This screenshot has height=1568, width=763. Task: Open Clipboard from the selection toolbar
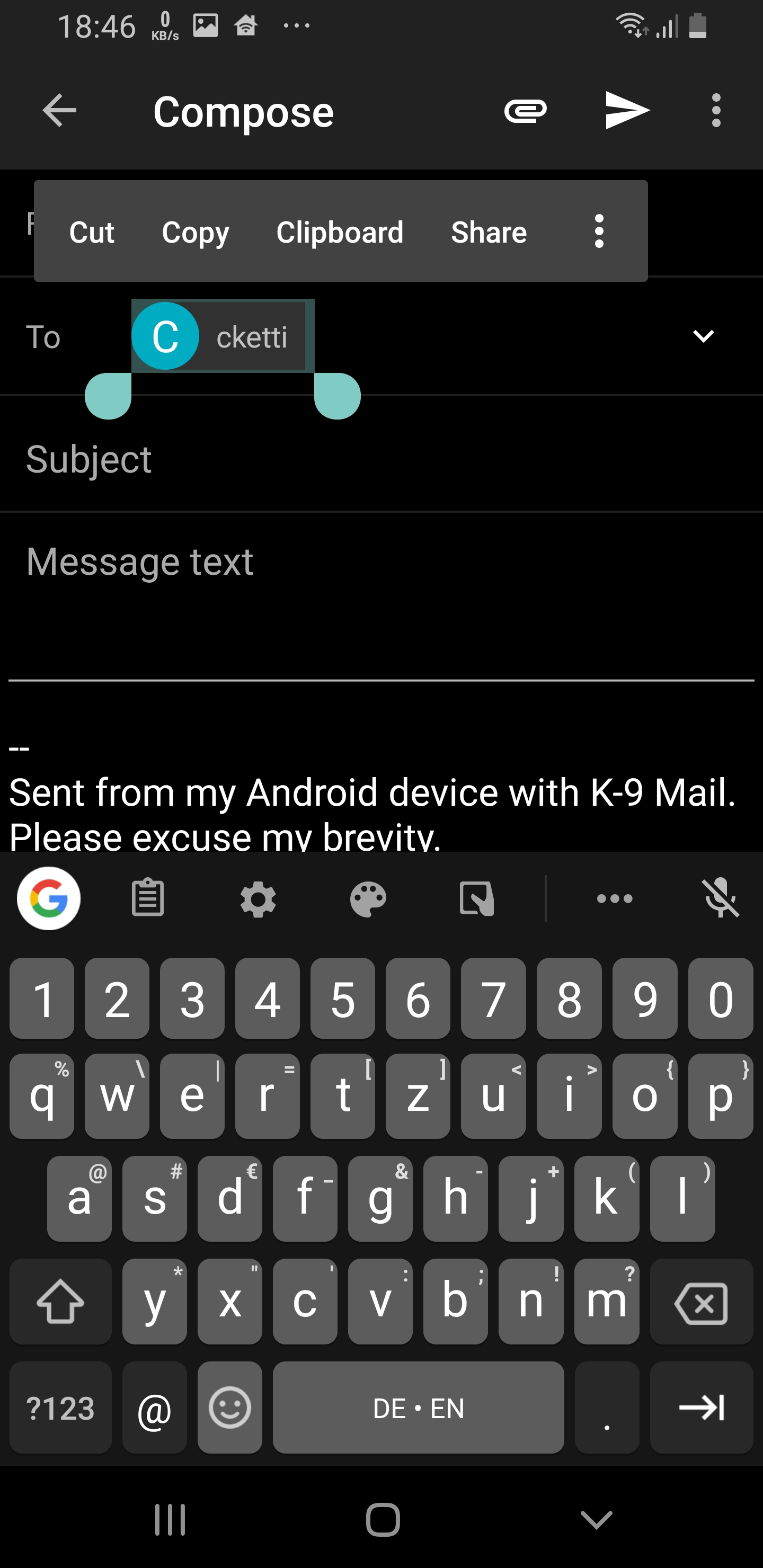pyautogui.click(x=340, y=232)
